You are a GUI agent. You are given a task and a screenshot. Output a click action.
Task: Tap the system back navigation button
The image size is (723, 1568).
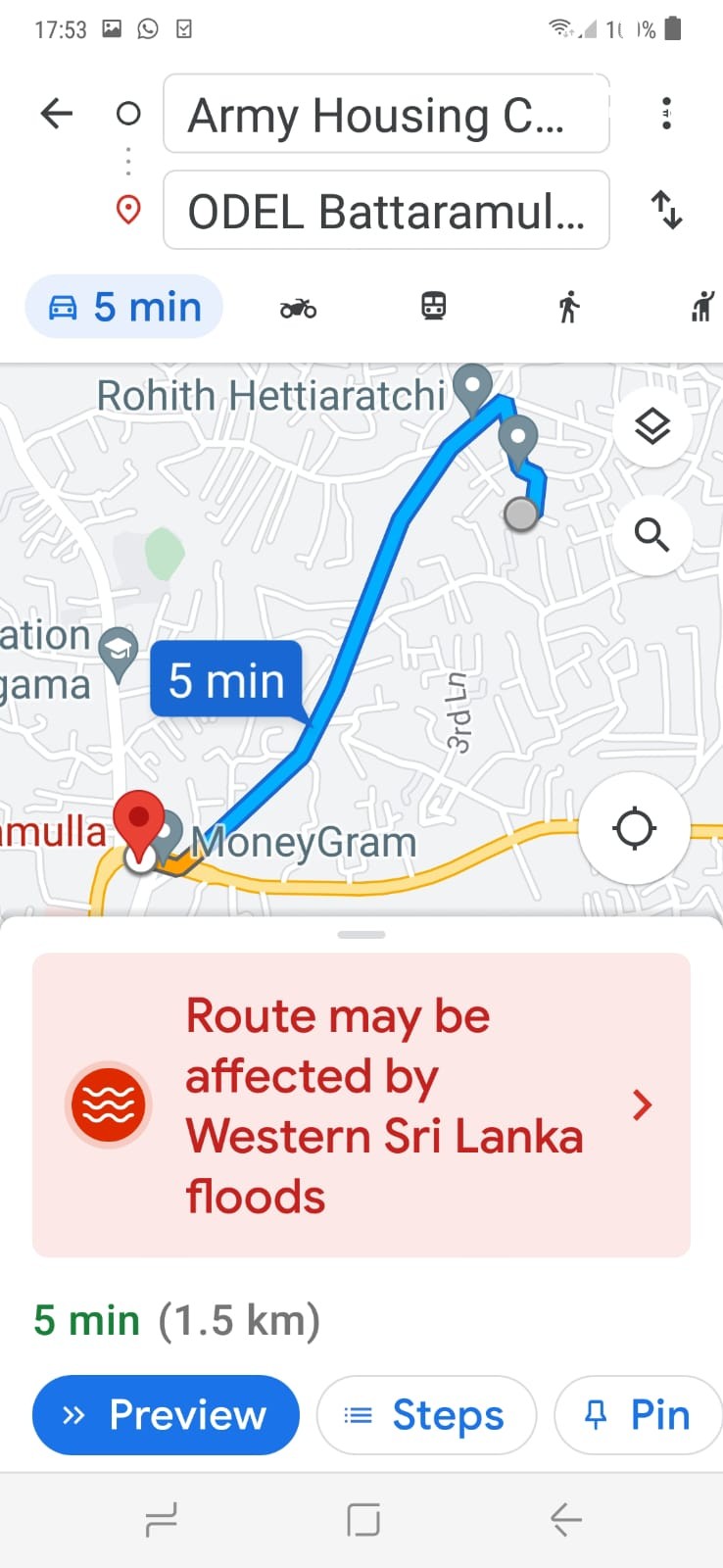pos(565,1520)
